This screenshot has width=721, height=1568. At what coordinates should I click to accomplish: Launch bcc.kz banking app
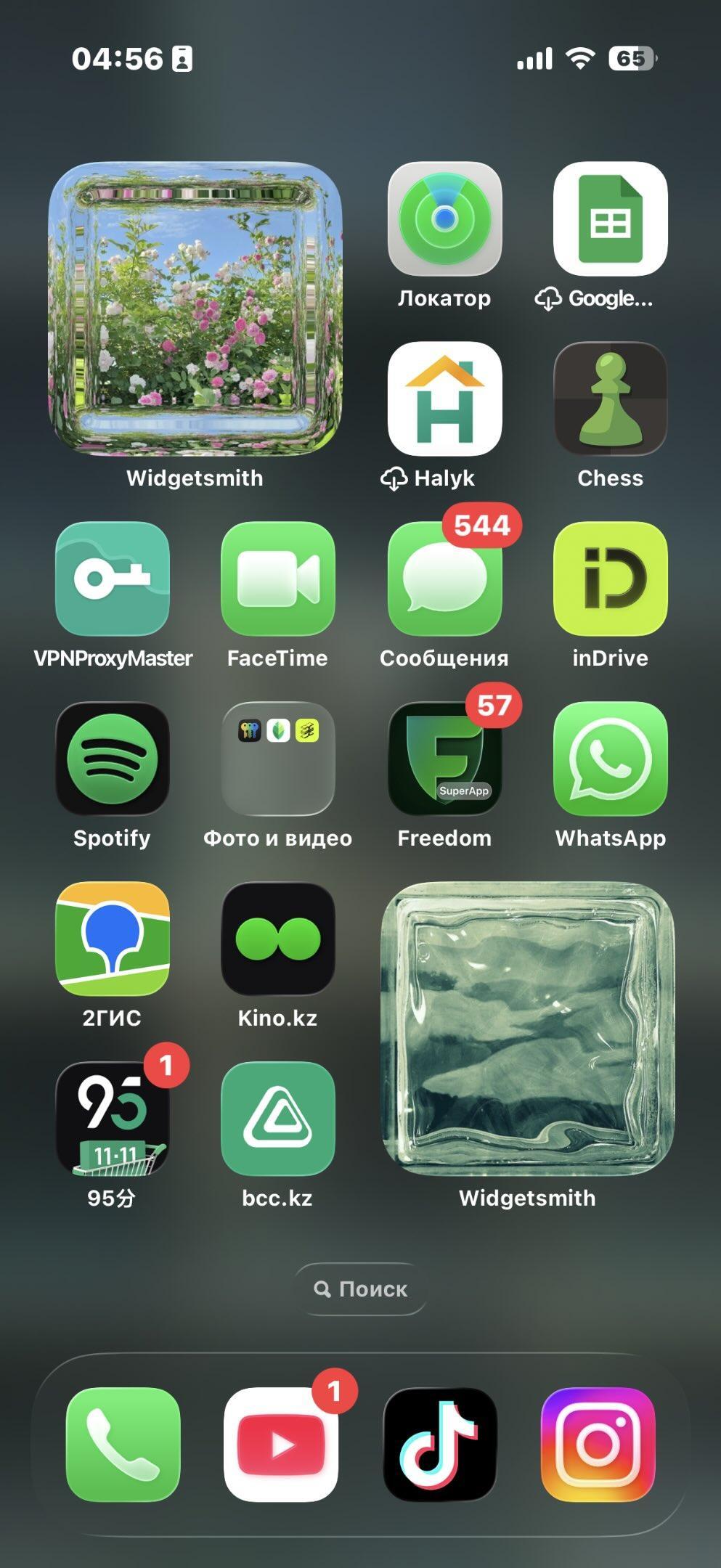277,1119
